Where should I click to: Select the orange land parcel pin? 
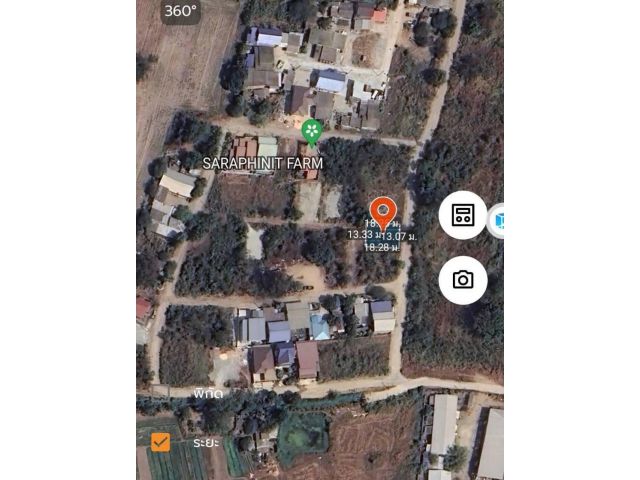click(382, 212)
